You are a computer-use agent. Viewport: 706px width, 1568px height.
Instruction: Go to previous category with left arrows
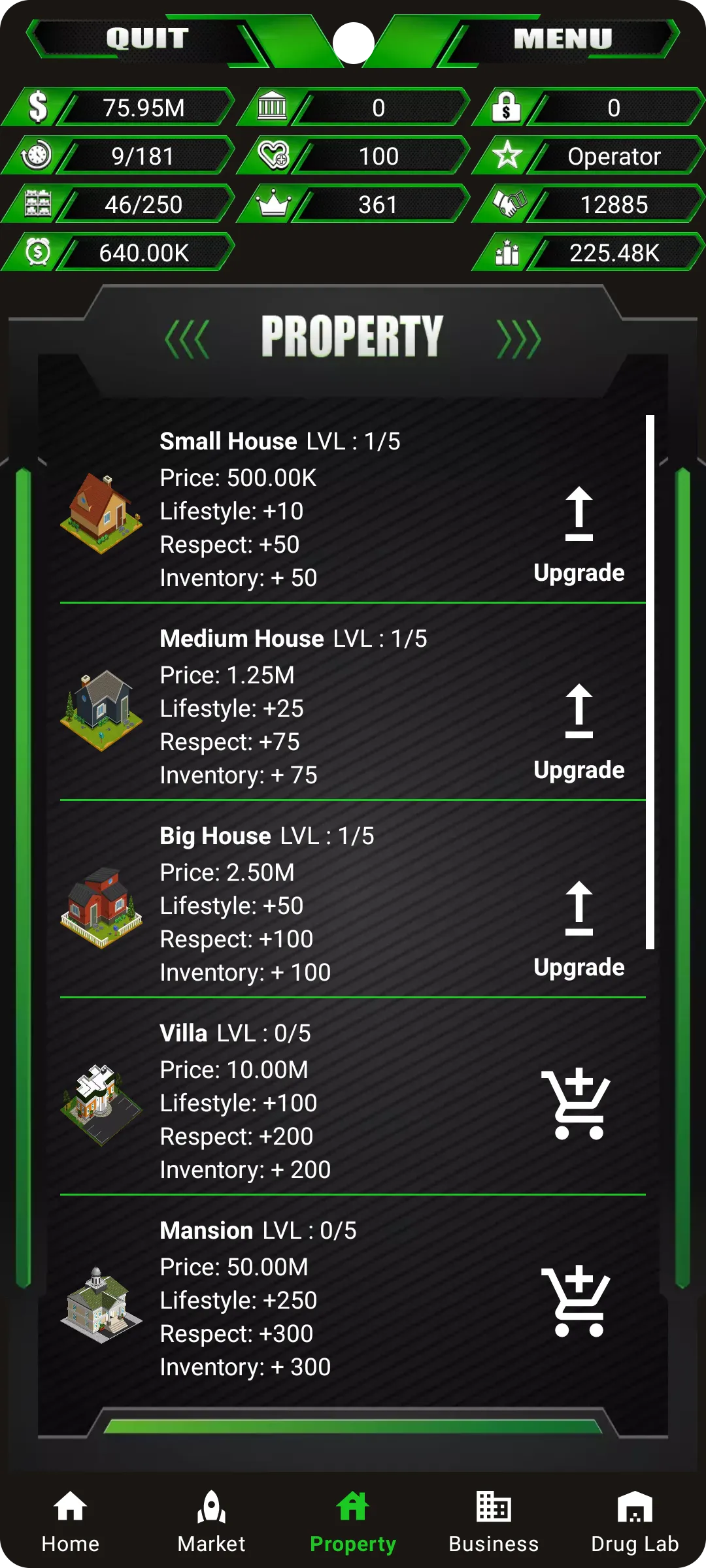(188, 338)
